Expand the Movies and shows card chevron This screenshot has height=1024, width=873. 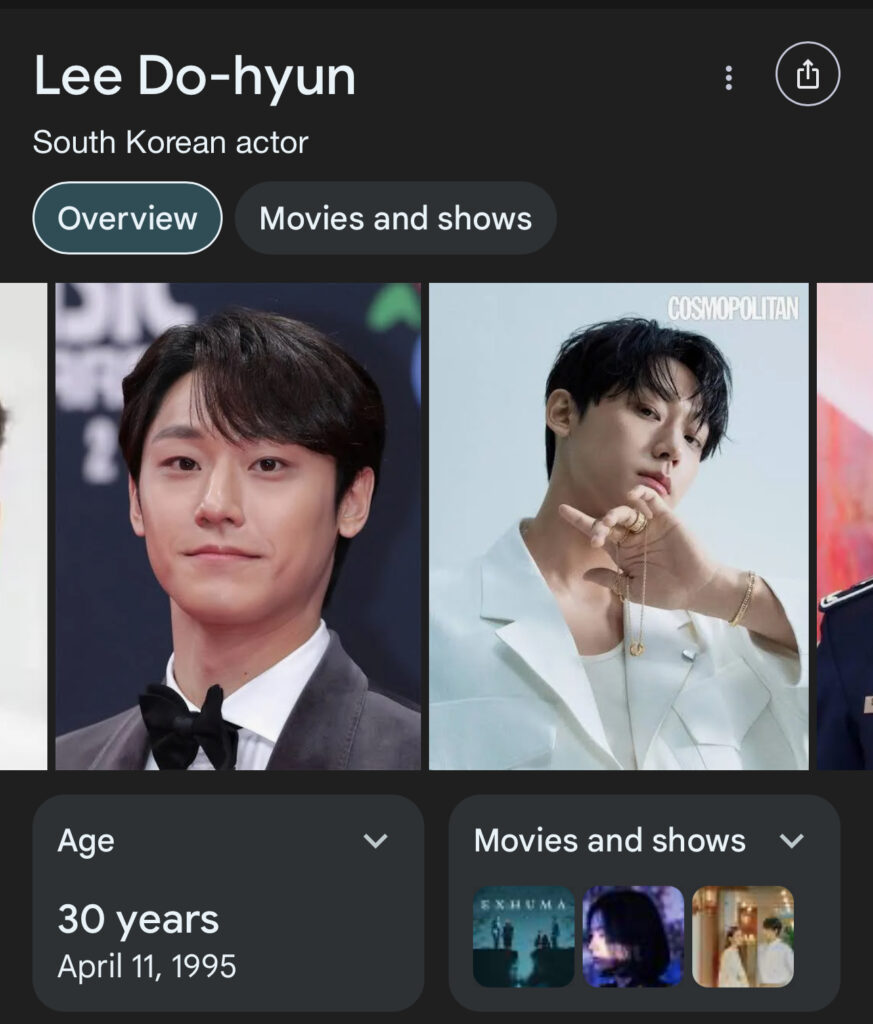pos(791,841)
